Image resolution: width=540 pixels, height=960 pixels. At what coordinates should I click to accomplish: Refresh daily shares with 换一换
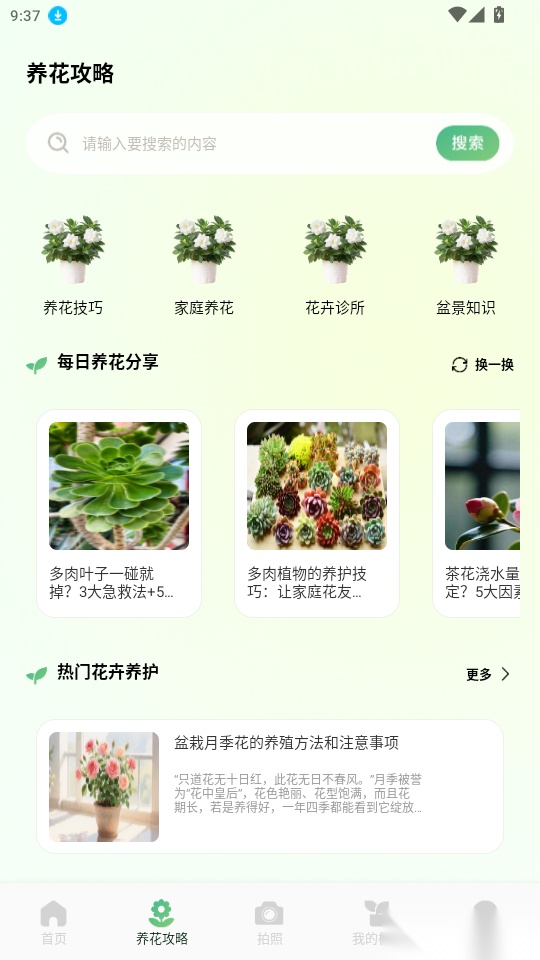[x=482, y=365]
